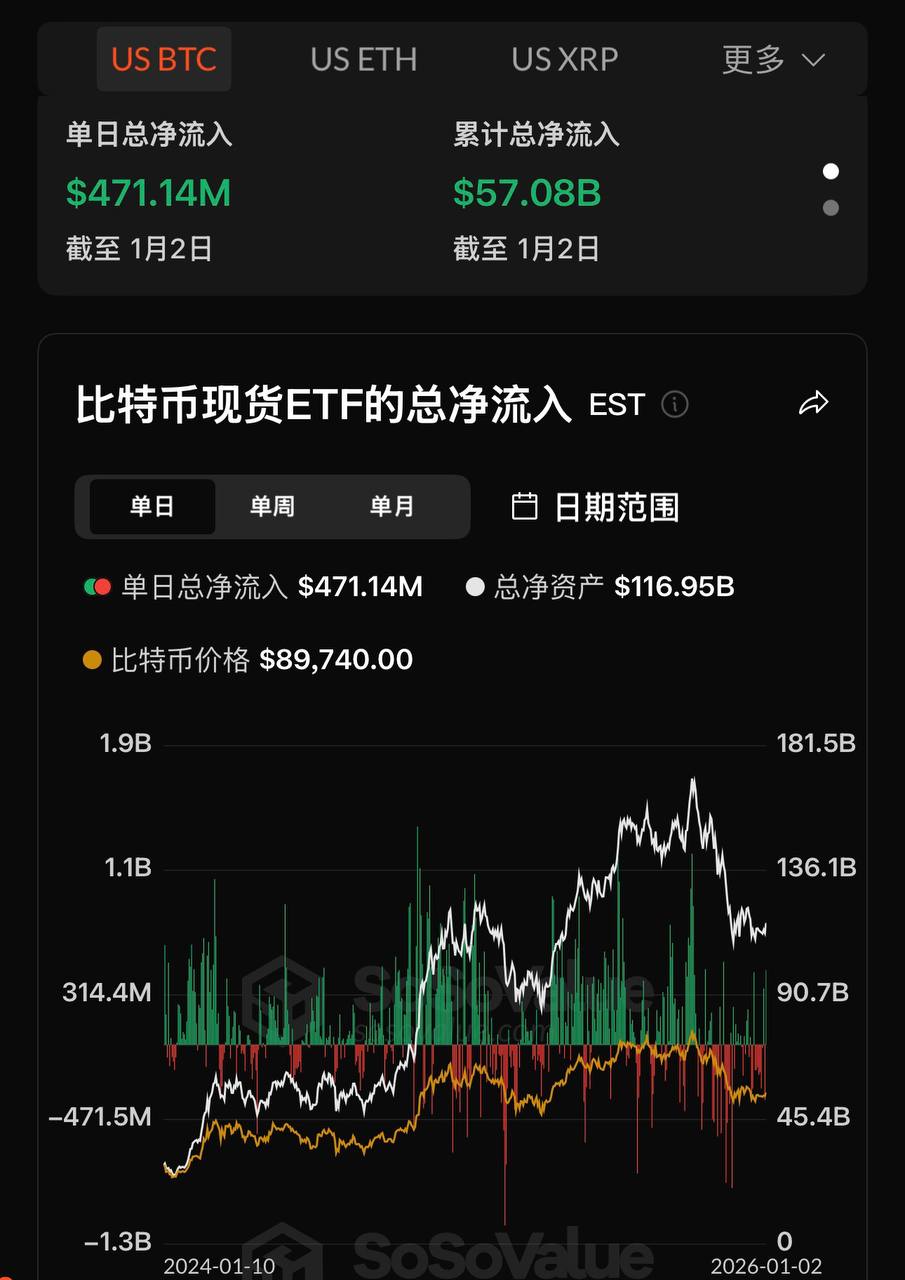Screen dimensions: 905x1280
Task: Click the red-green legend dot for 单日总净流入
Action: 97,586
